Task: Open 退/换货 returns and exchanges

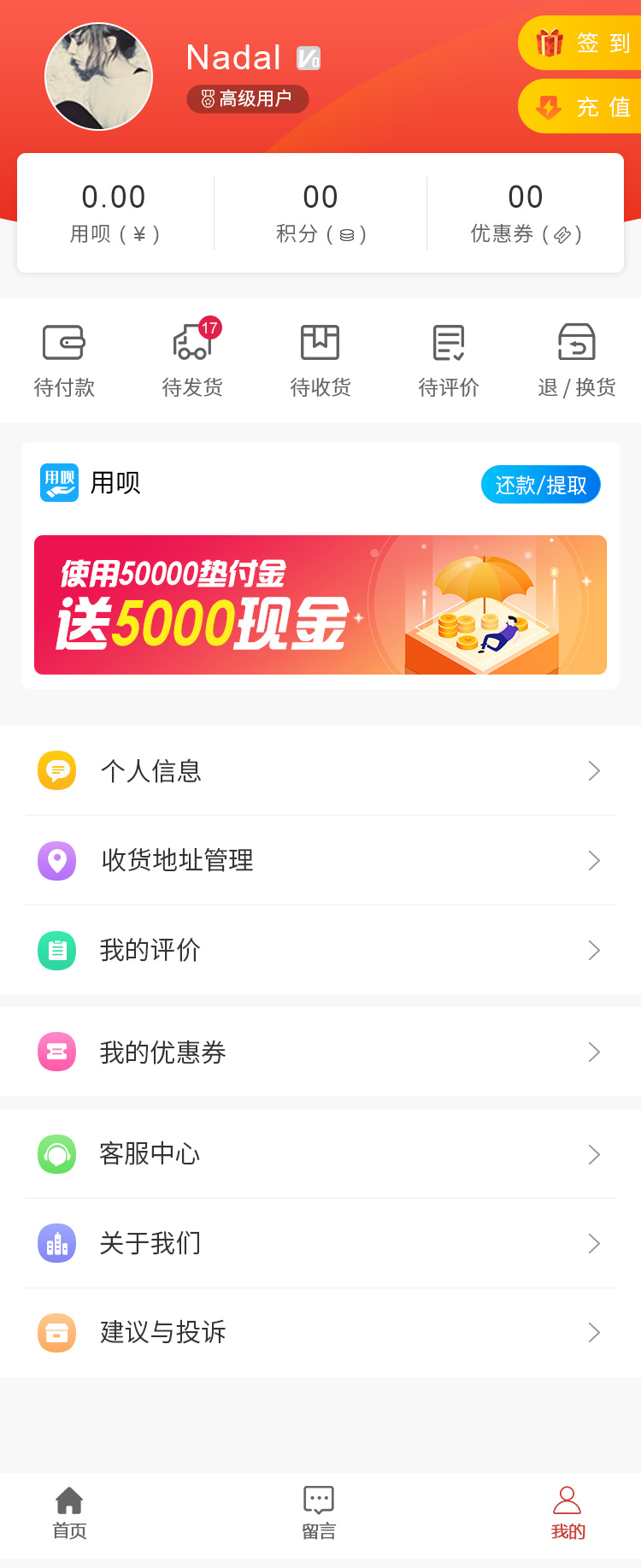Action: tap(577, 361)
